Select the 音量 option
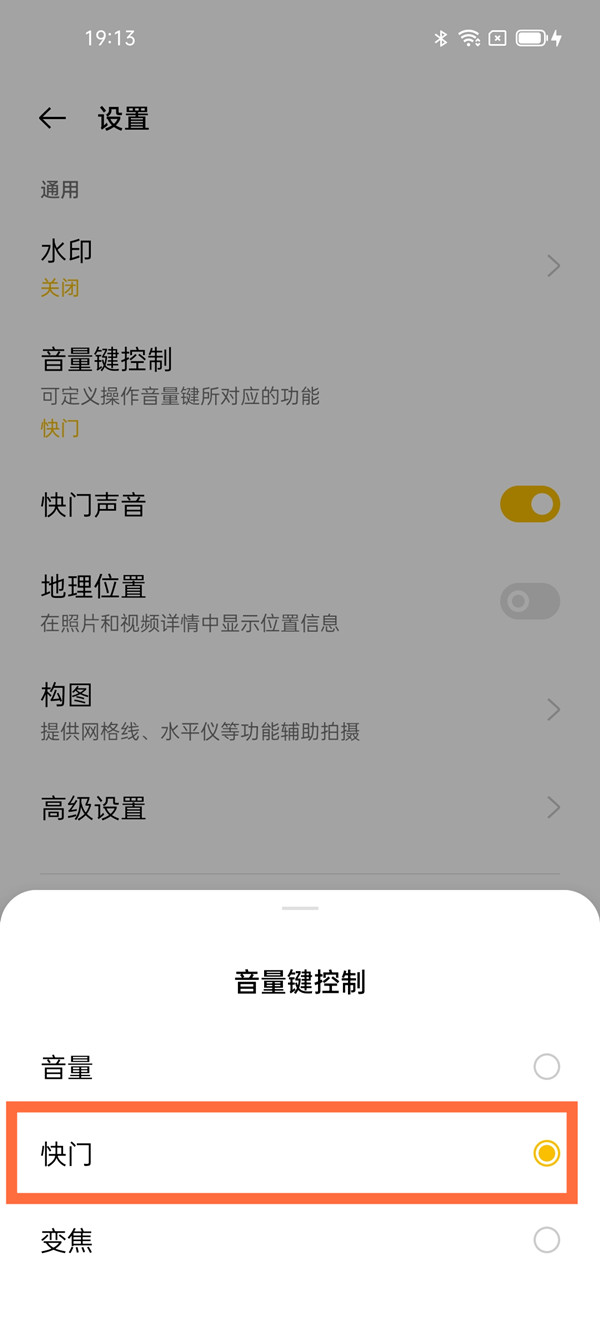Screen dimensions: 600x1333 tap(546, 1067)
